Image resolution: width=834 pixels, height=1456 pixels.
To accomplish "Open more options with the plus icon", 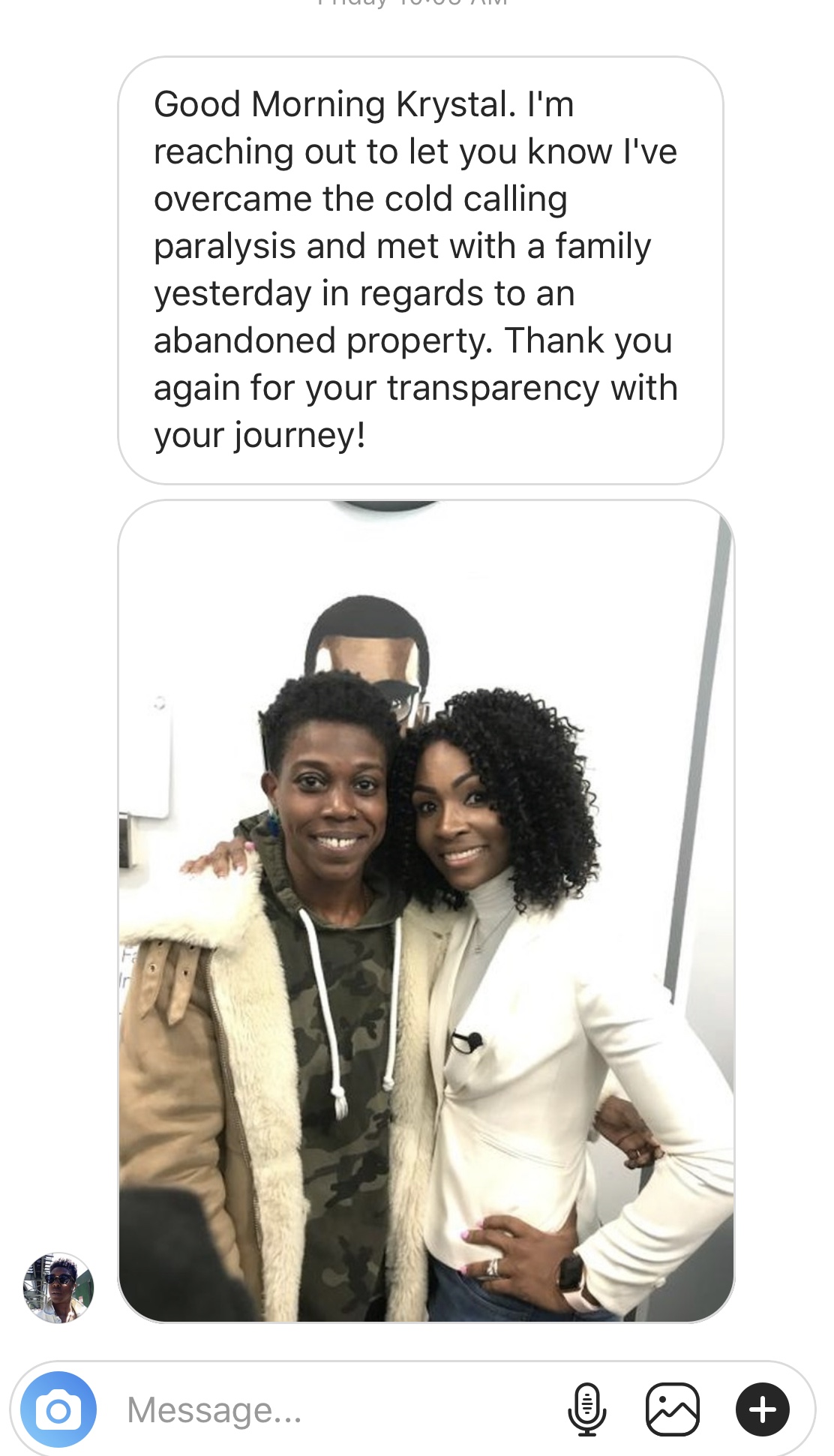I will [x=762, y=1409].
